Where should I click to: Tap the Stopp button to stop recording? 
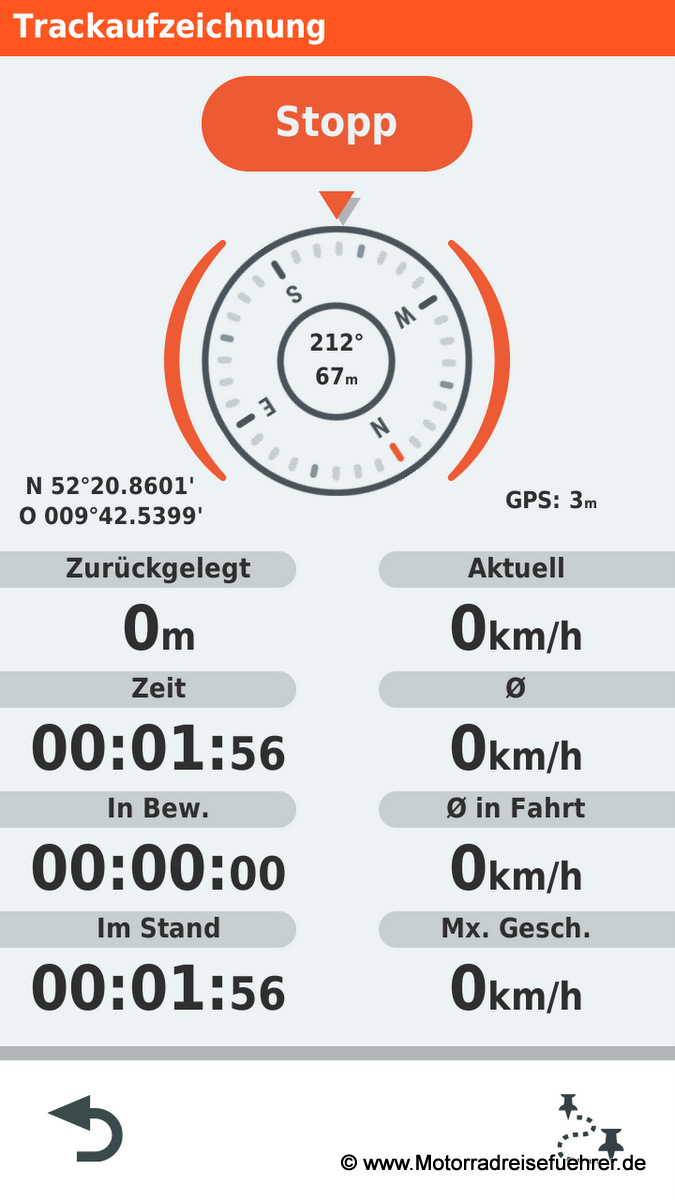tap(336, 123)
